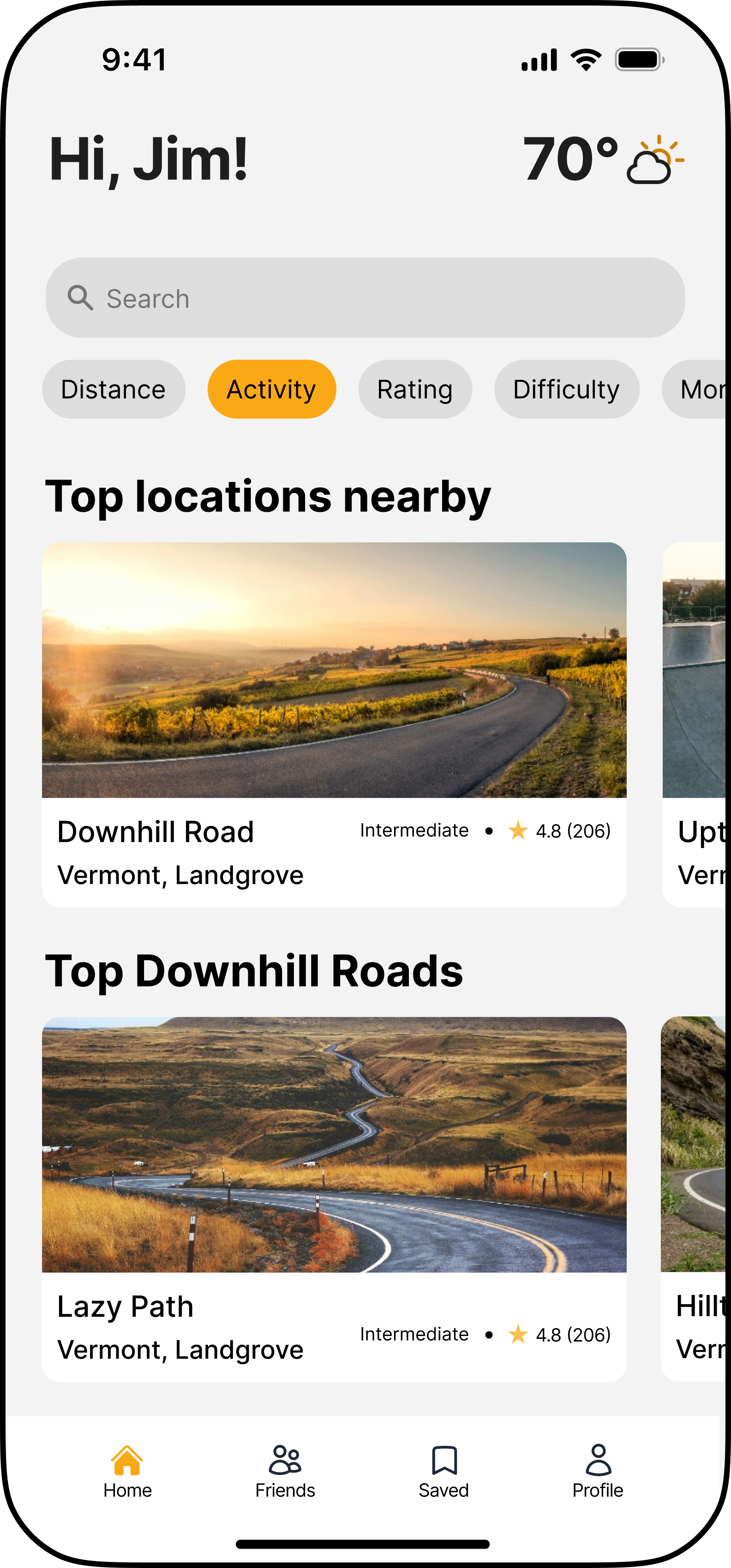Switch to the Profile tab

click(598, 1472)
